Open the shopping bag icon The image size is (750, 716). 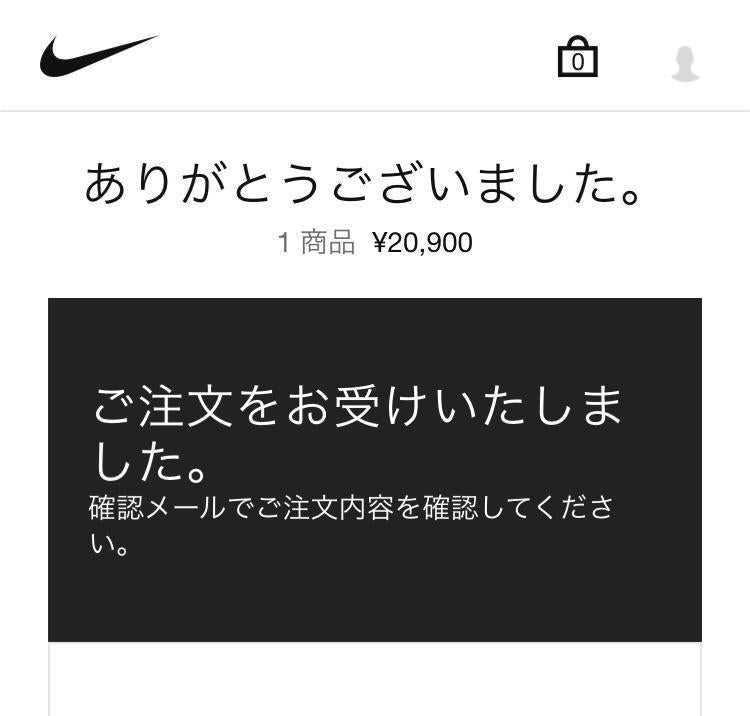click(x=577, y=58)
